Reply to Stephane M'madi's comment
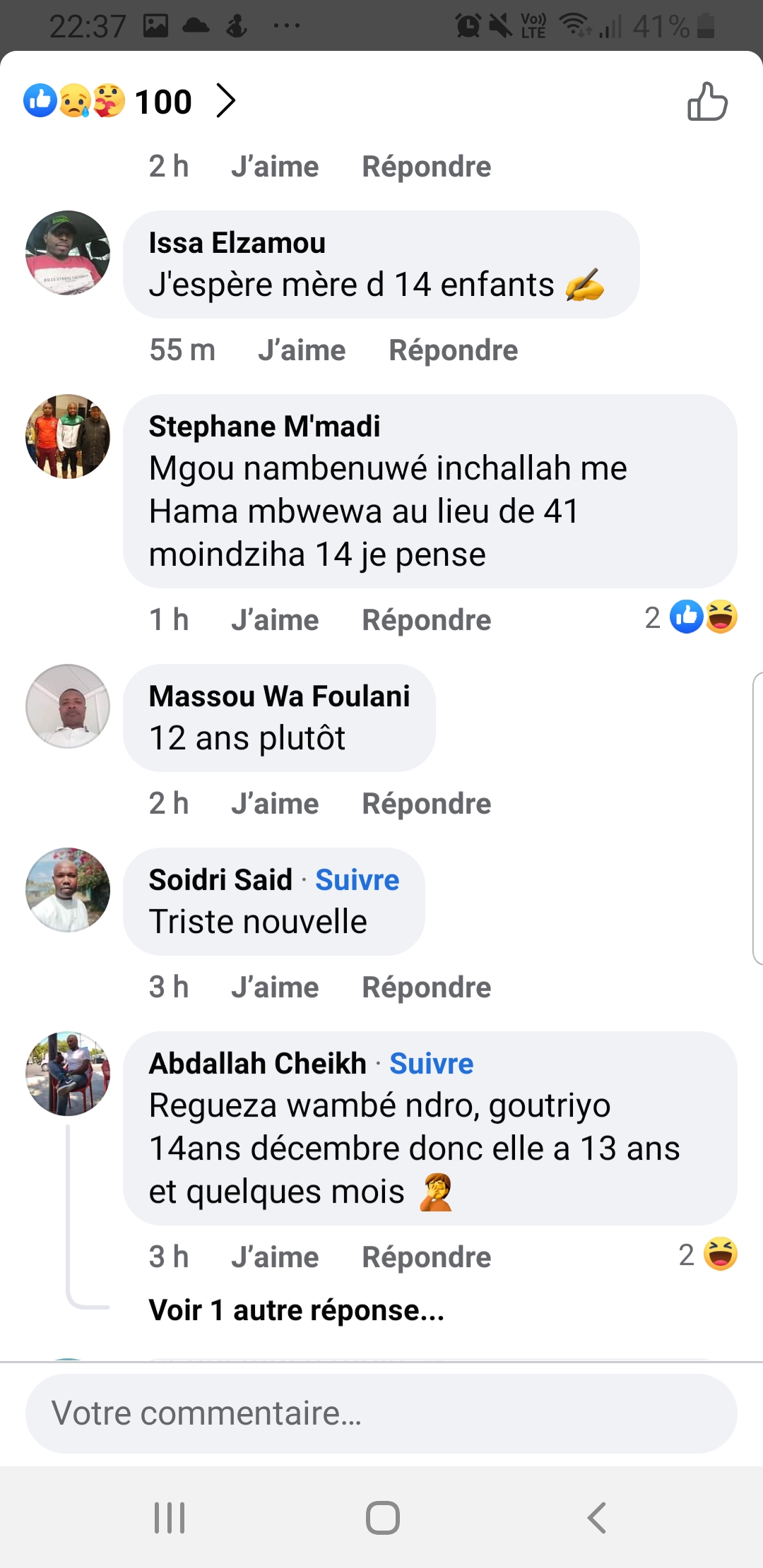The height and width of the screenshot is (1568, 763). pyautogui.click(x=426, y=620)
